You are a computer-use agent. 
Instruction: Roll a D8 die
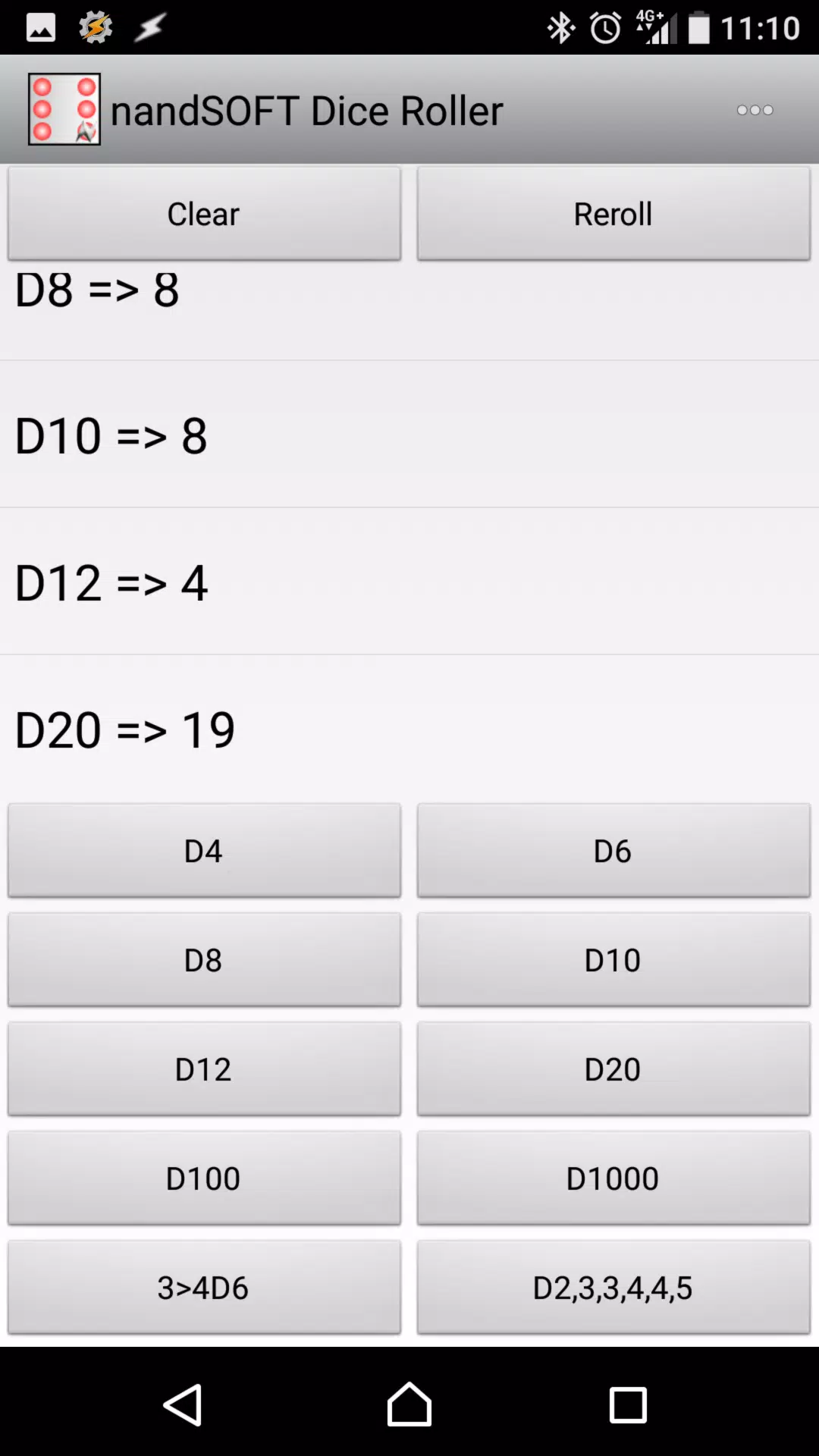point(203,959)
